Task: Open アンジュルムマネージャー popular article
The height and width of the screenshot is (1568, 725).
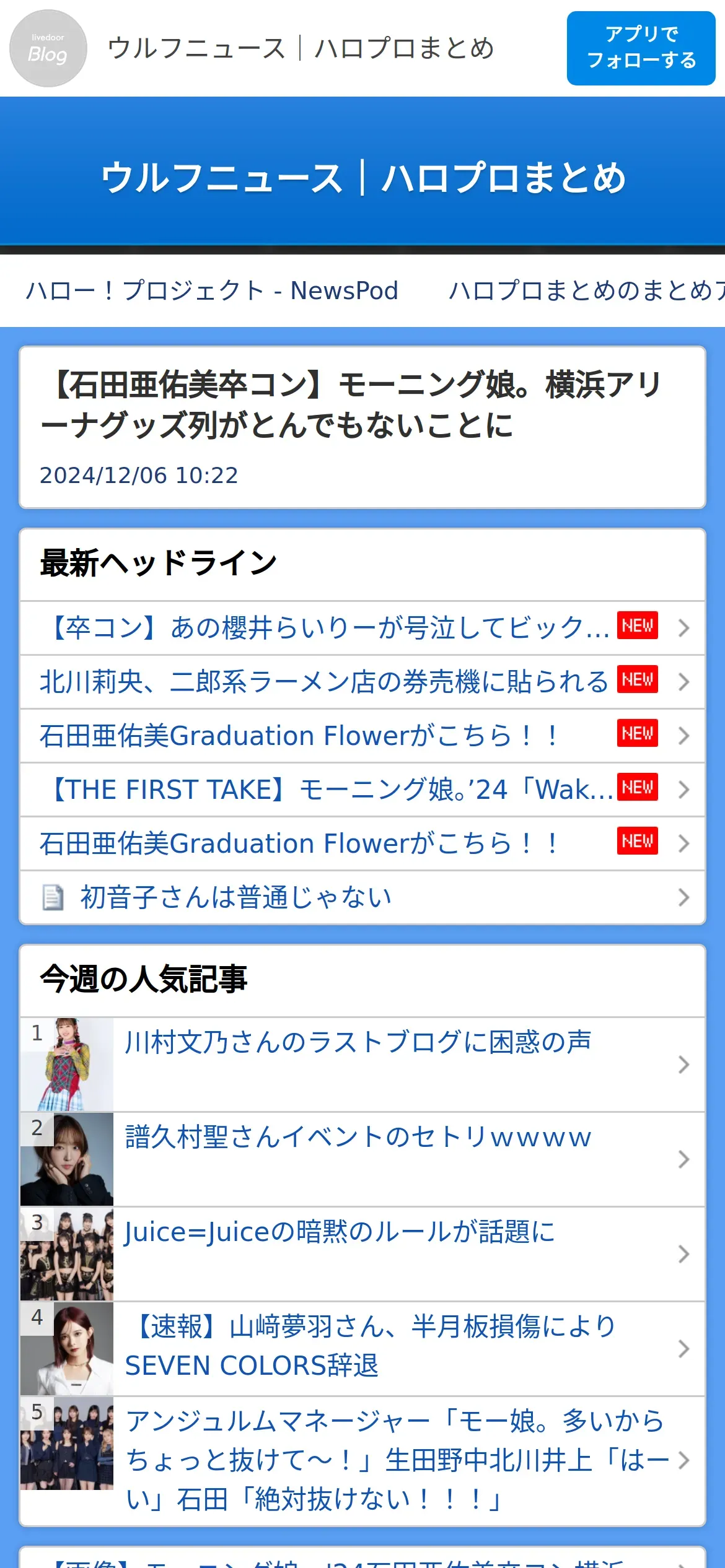Action: [x=395, y=1460]
